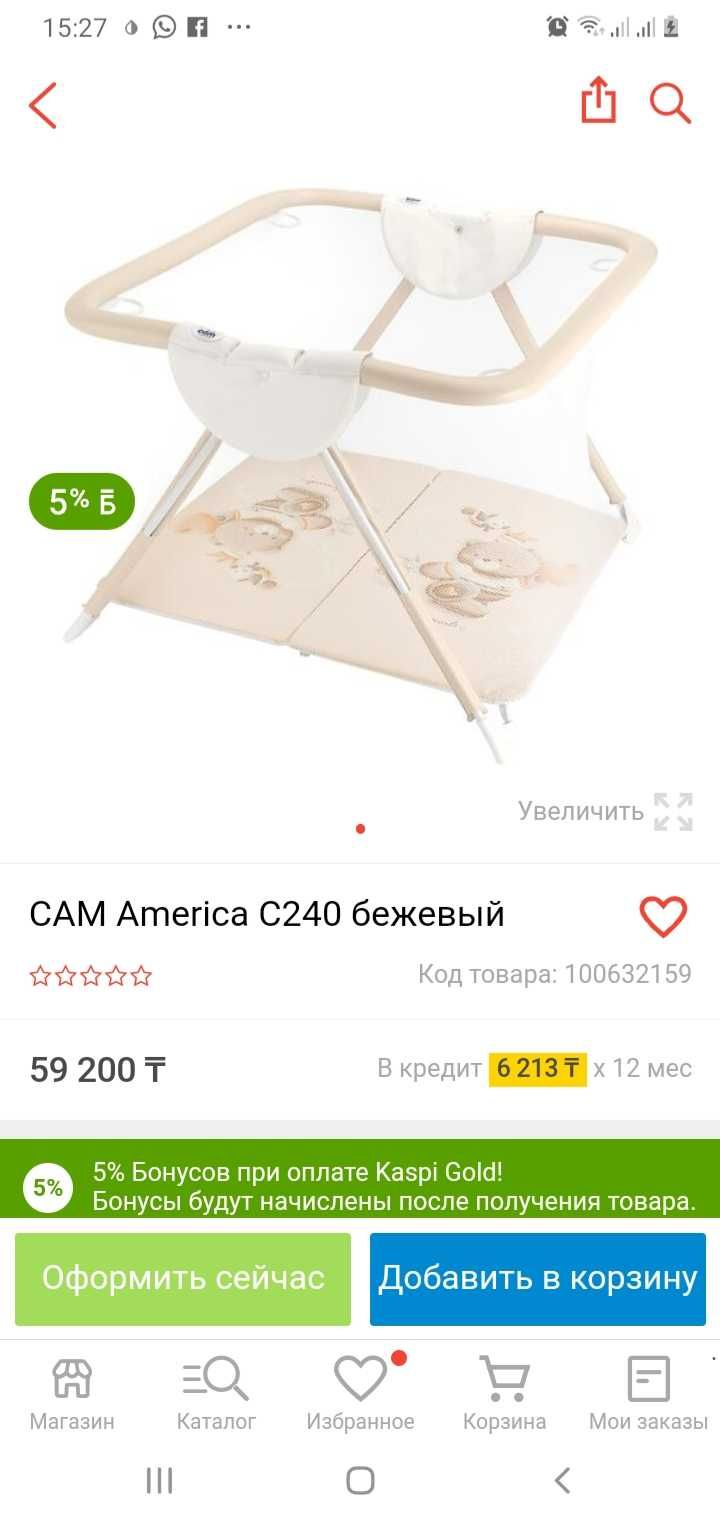Open product search

click(670, 103)
